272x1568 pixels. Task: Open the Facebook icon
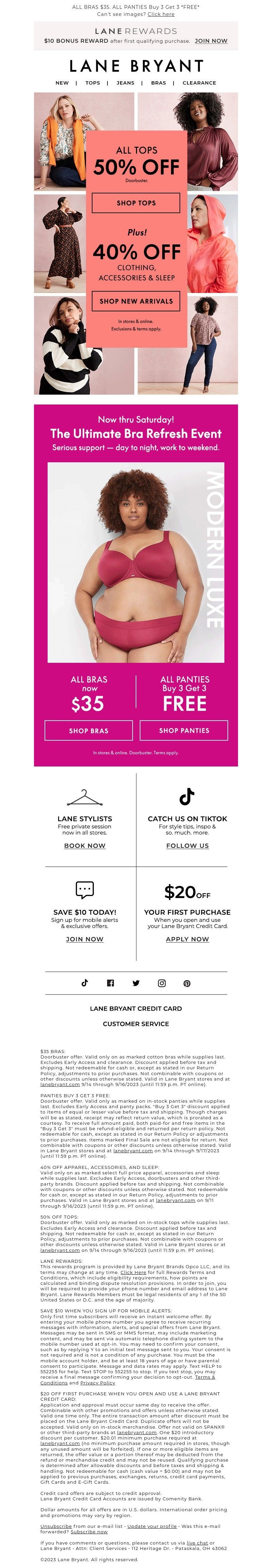pos(110,983)
